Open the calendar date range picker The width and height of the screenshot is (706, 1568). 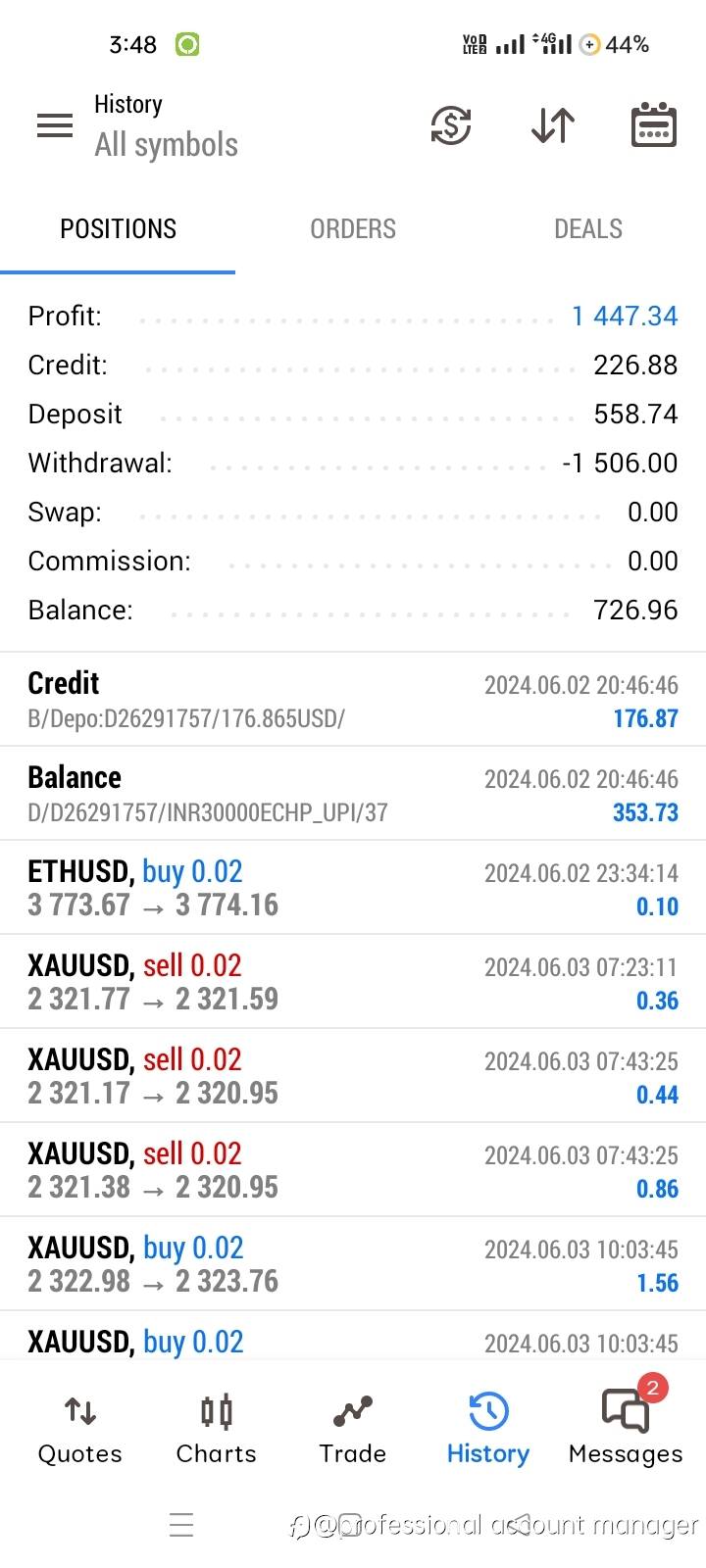(653, 125)
